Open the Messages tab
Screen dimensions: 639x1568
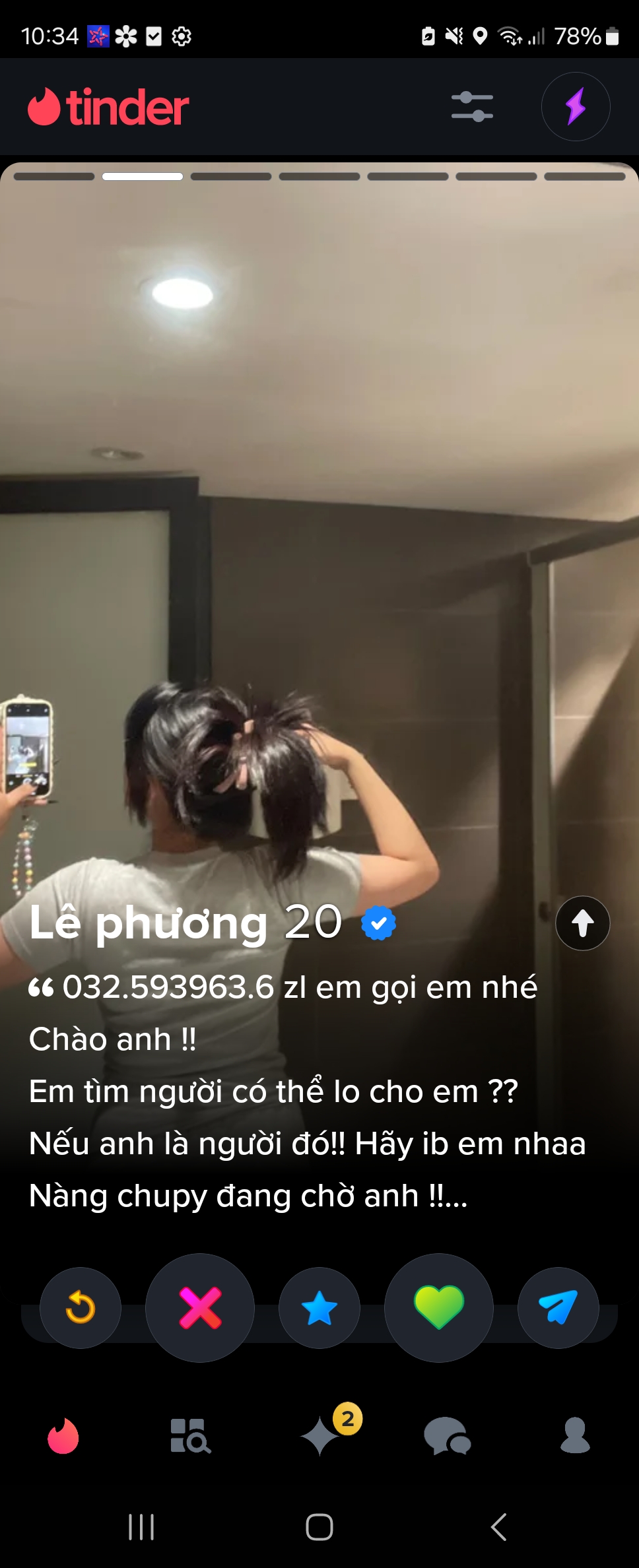[x=447, y=1436]
